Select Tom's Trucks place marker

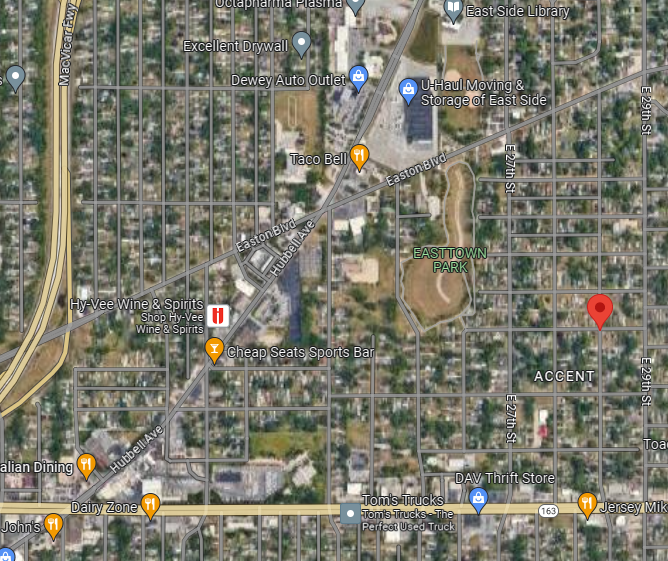(x=349, y=514)
